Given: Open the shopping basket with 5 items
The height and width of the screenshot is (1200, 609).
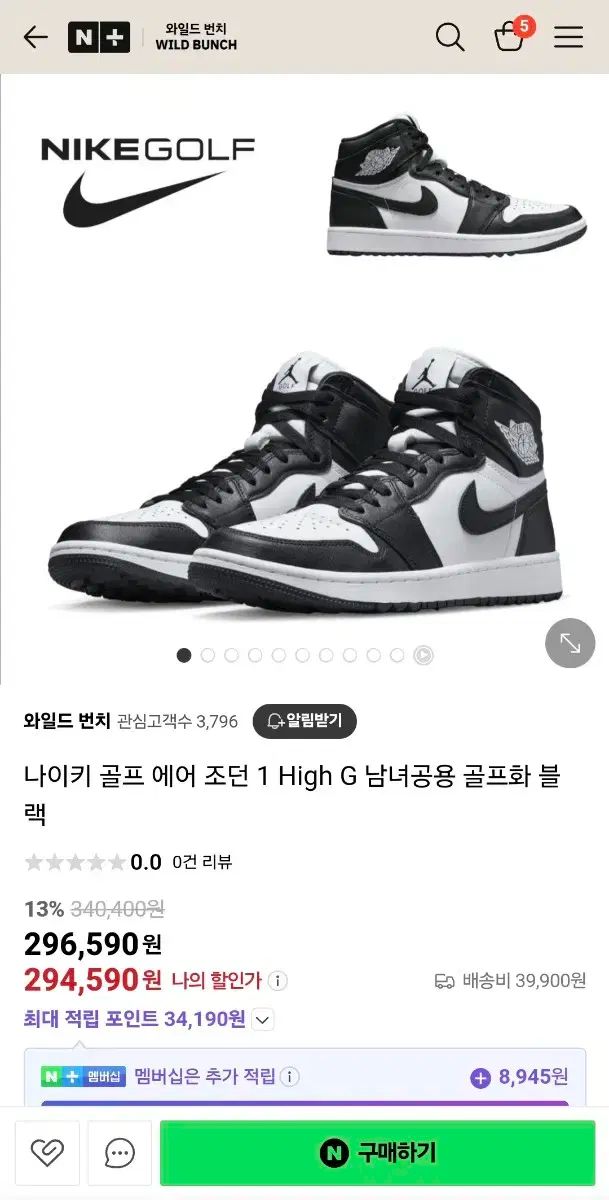Looking at the screenshot, I should (x=512, y=36).
